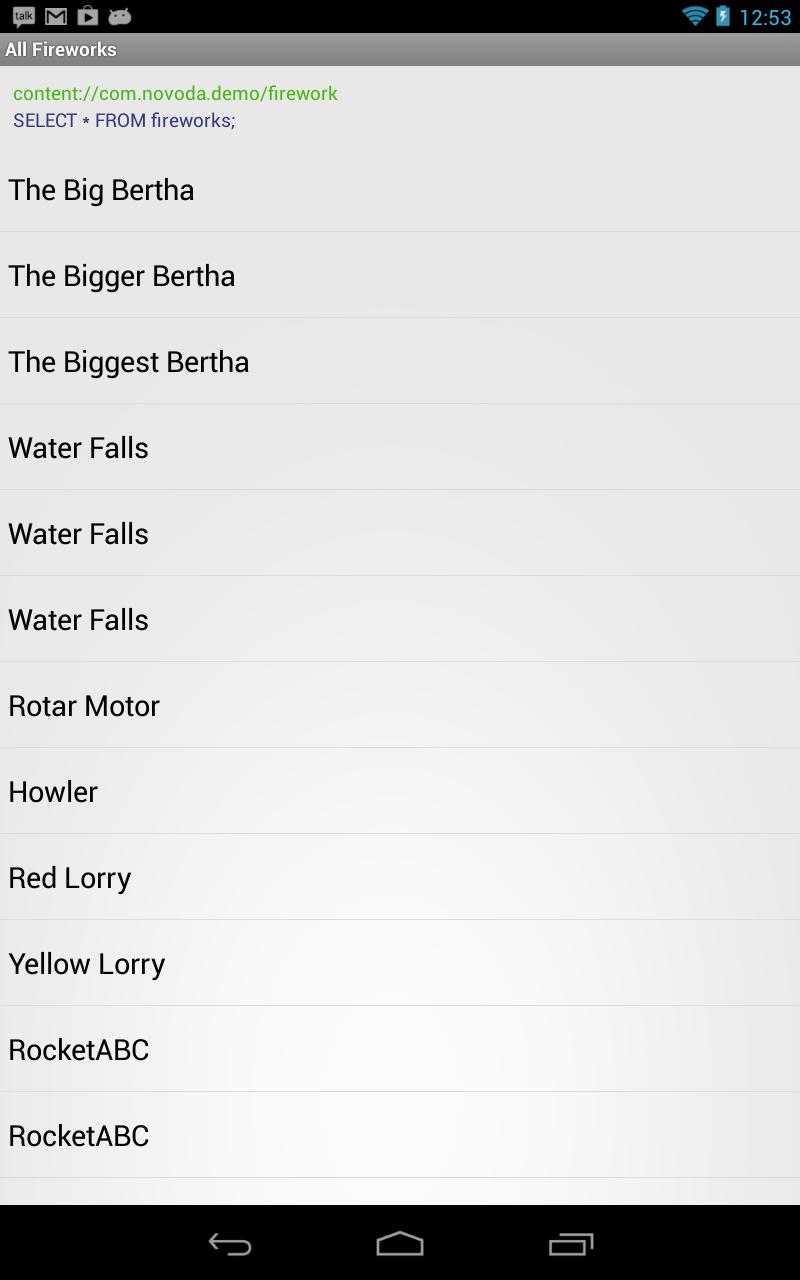The width and height of the screenshot is (800, 1280).
Task: Go back using the system back button
Action: pyautogui.click(x=229, y=1244)
